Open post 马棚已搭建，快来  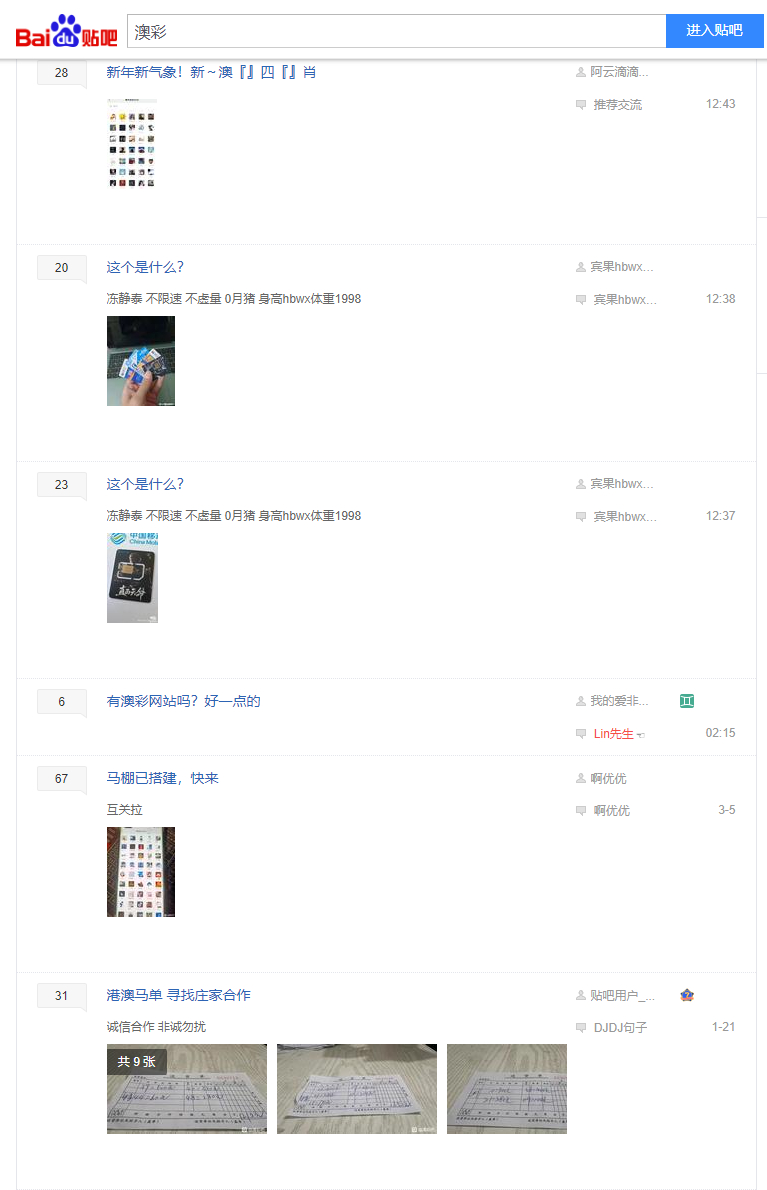(162, 778)
